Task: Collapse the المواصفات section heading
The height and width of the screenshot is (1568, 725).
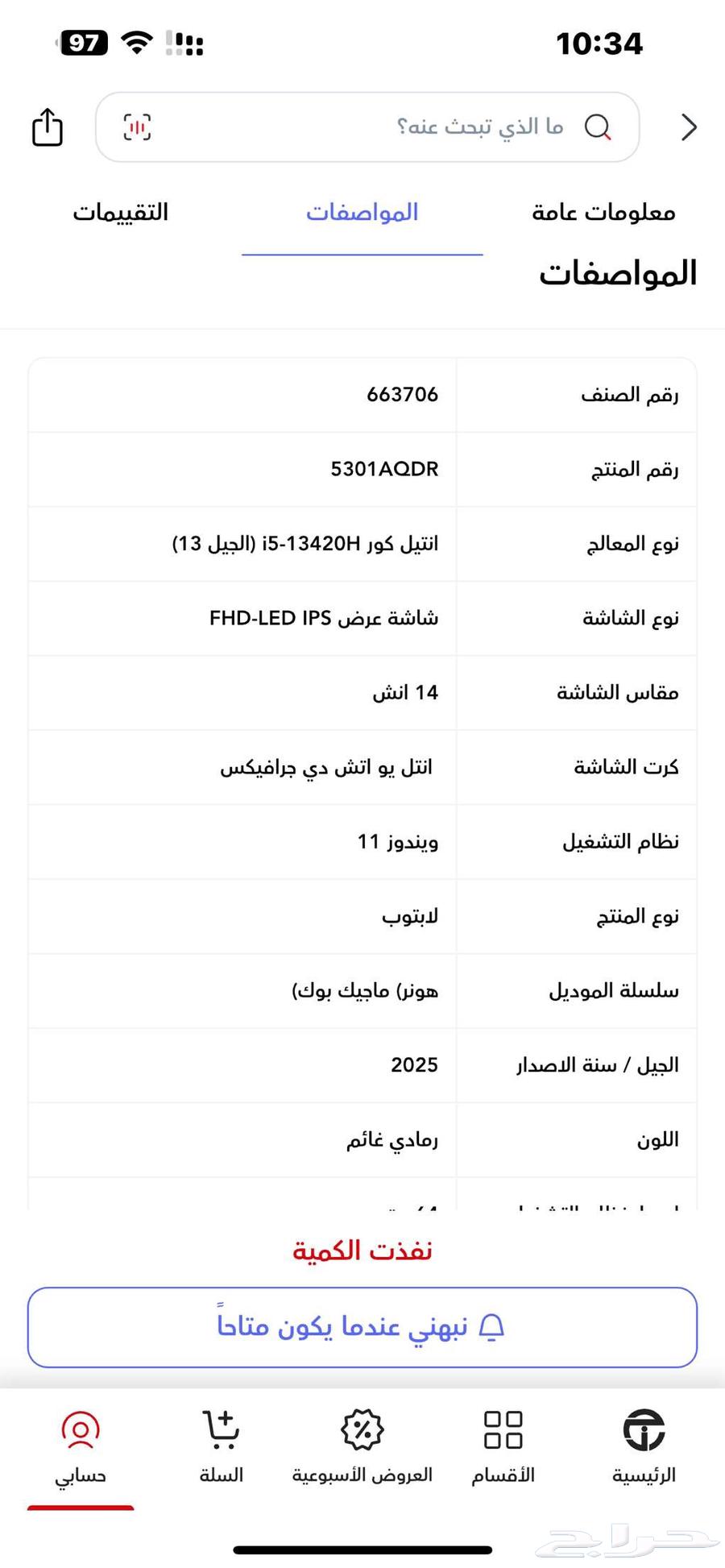Action: [x=618, y=272]
